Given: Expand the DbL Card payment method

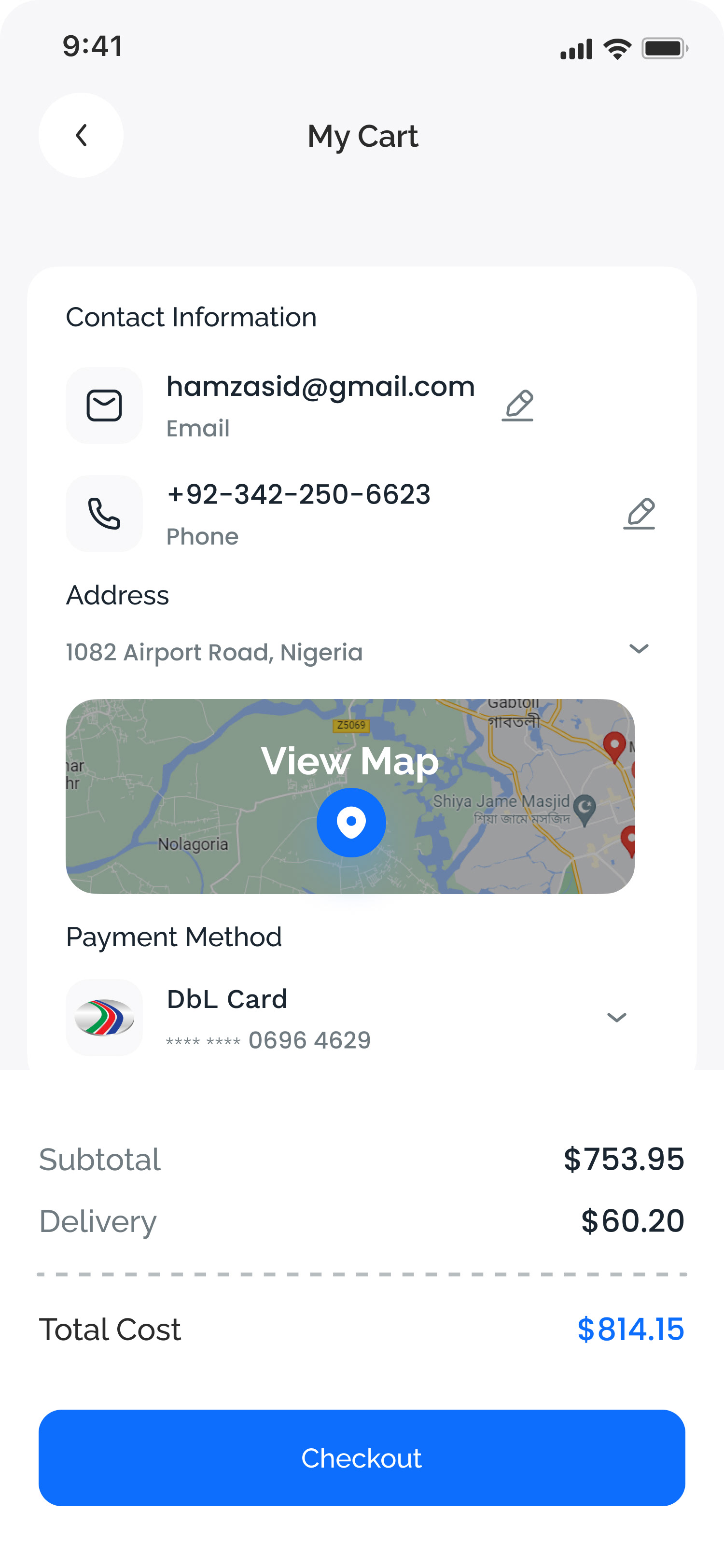Looking at the screenshot, I should tap(616, 1018).
